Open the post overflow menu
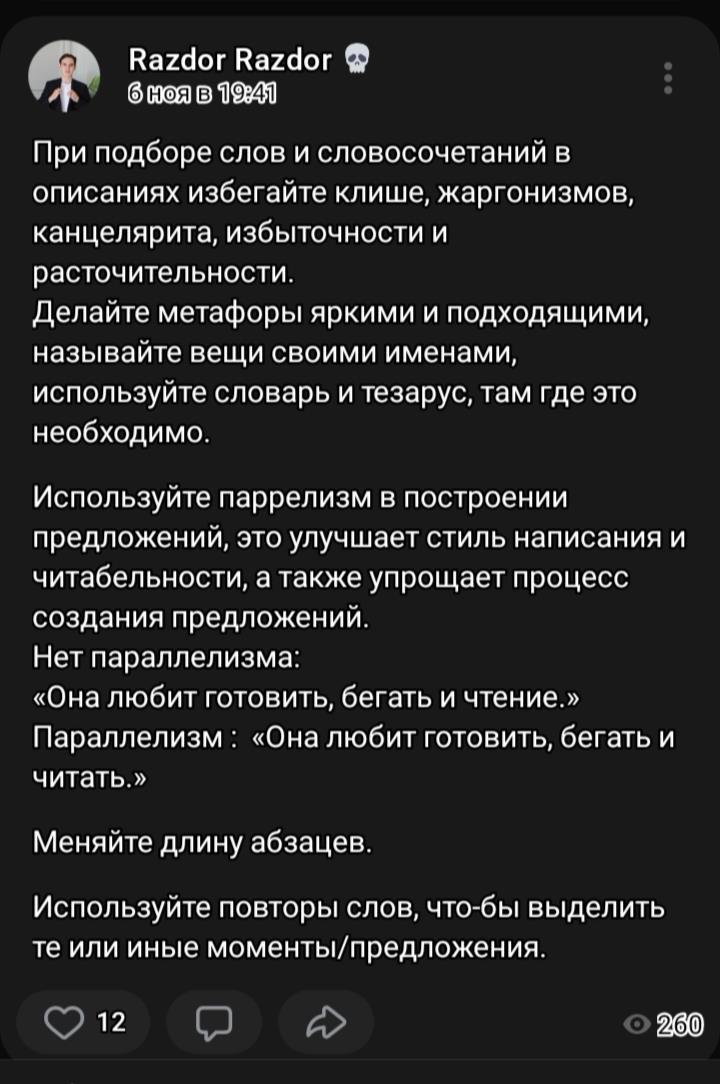The image size is (720, 1084). pos(669,76)
